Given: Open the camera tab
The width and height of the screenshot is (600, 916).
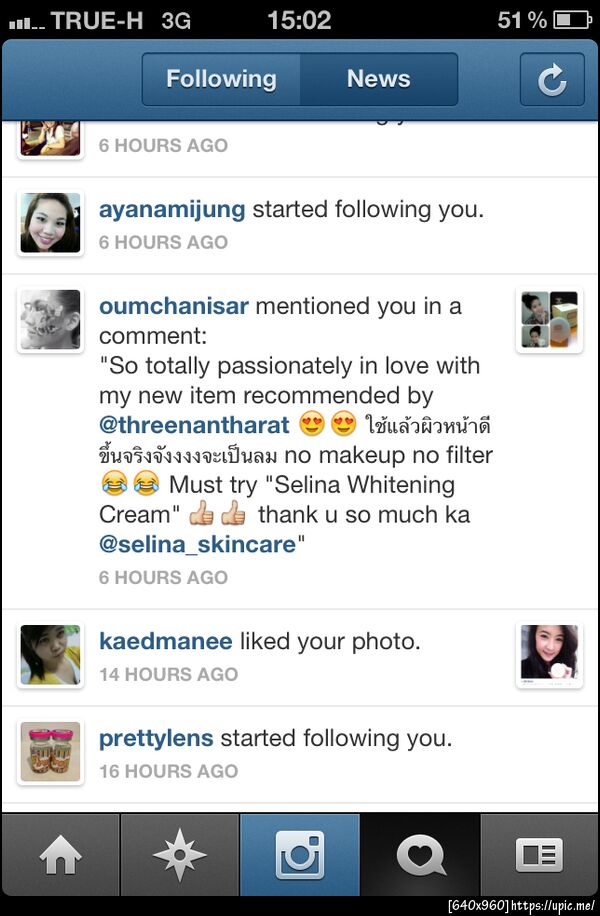Looking at the screenshot, I should coord(300,856).
